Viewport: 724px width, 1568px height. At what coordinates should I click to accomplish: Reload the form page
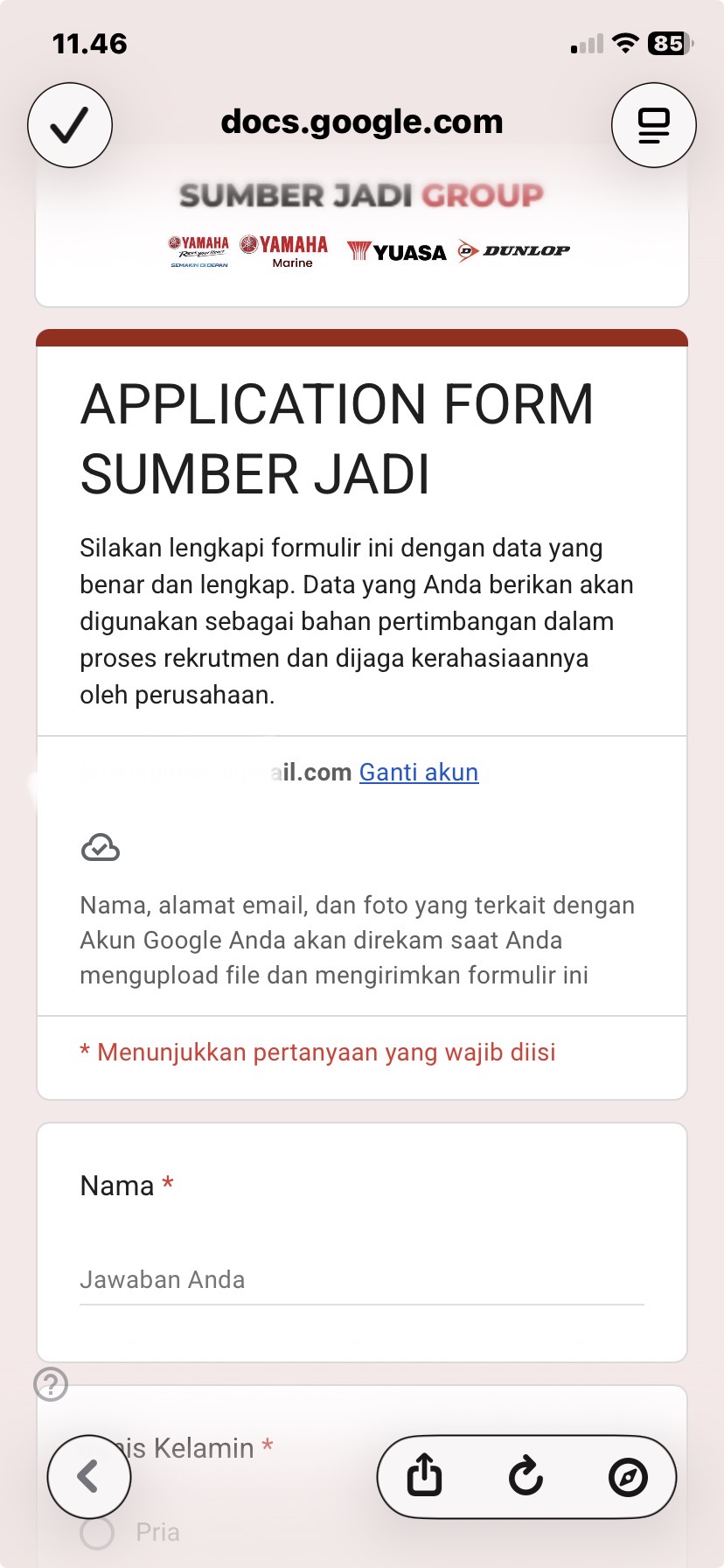click(526, 1477)
